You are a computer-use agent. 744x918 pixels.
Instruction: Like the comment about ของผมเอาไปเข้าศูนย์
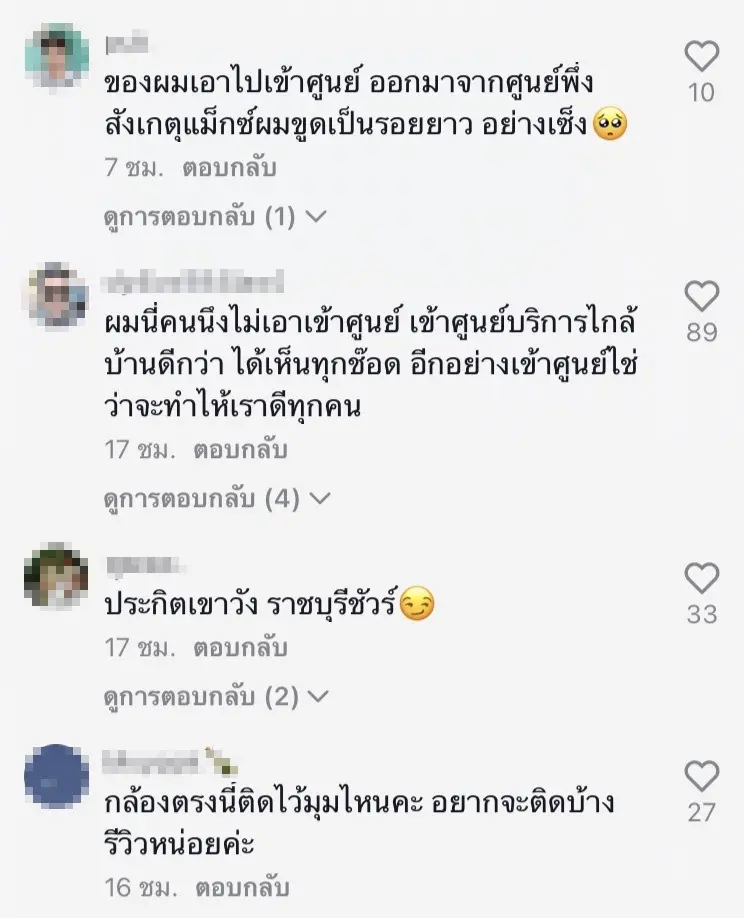pos(702,56)
